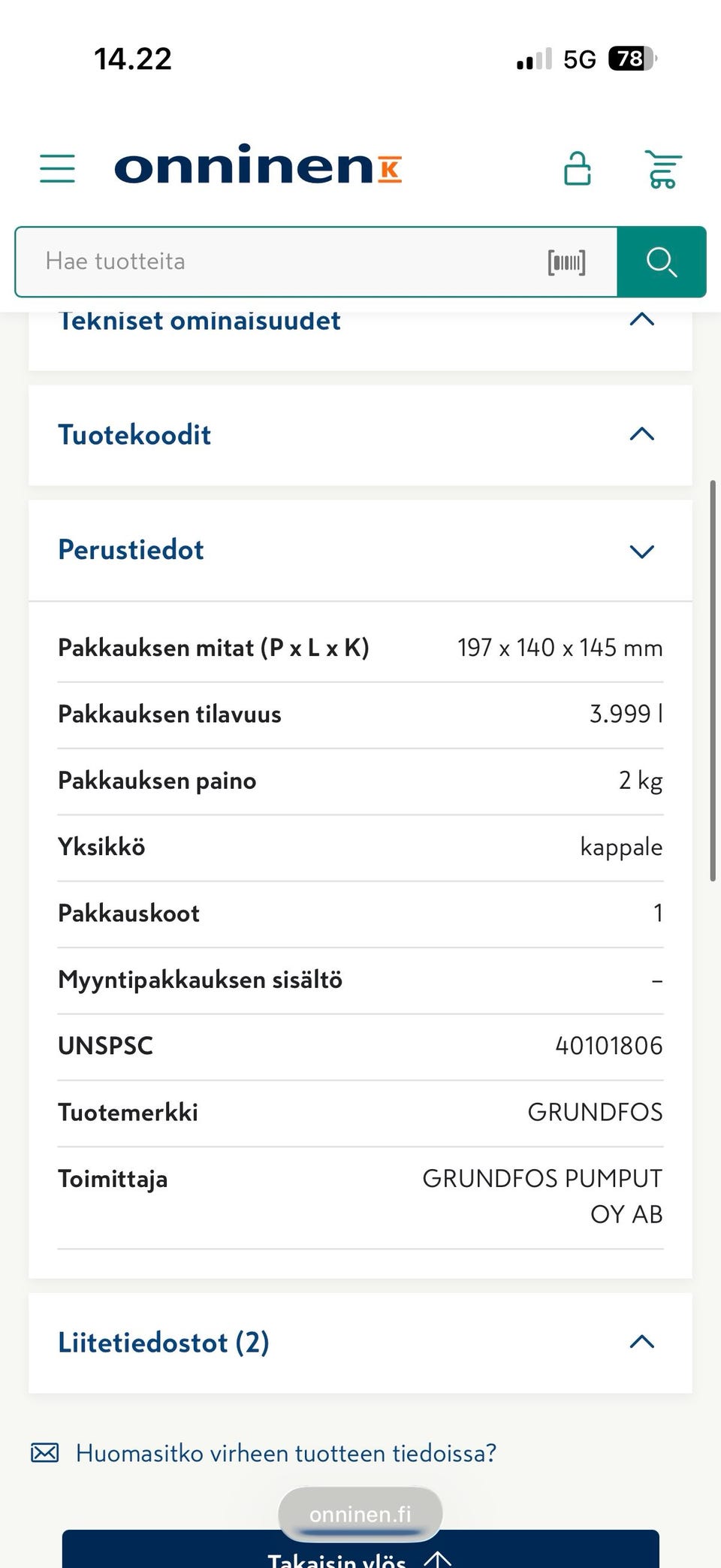
Task: Tap Takaisin ylös button
Action: [x=360, y=1555]
